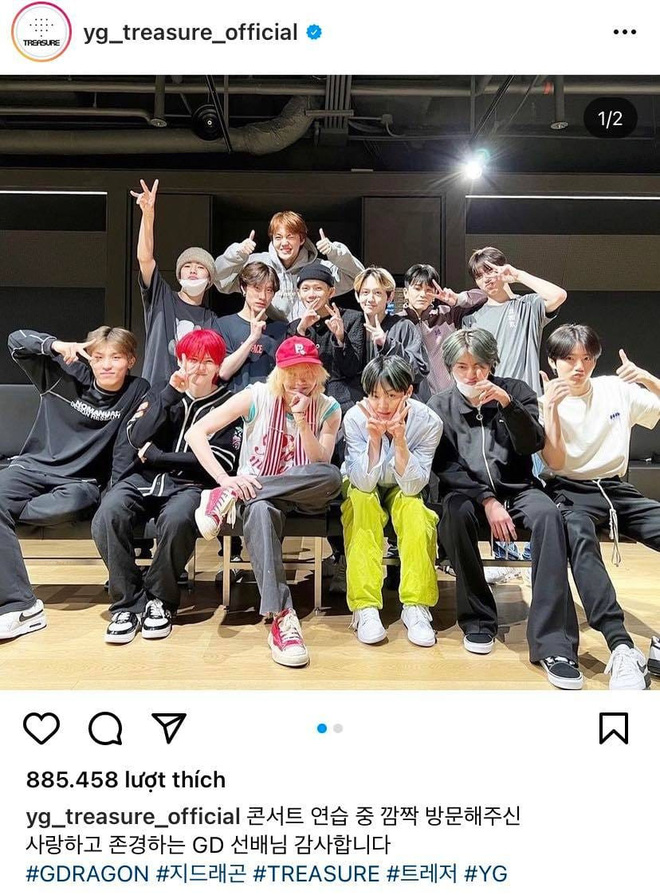This screenshot has height=895, width=660.
Task: Open the comments on this post
Action: 105,728
